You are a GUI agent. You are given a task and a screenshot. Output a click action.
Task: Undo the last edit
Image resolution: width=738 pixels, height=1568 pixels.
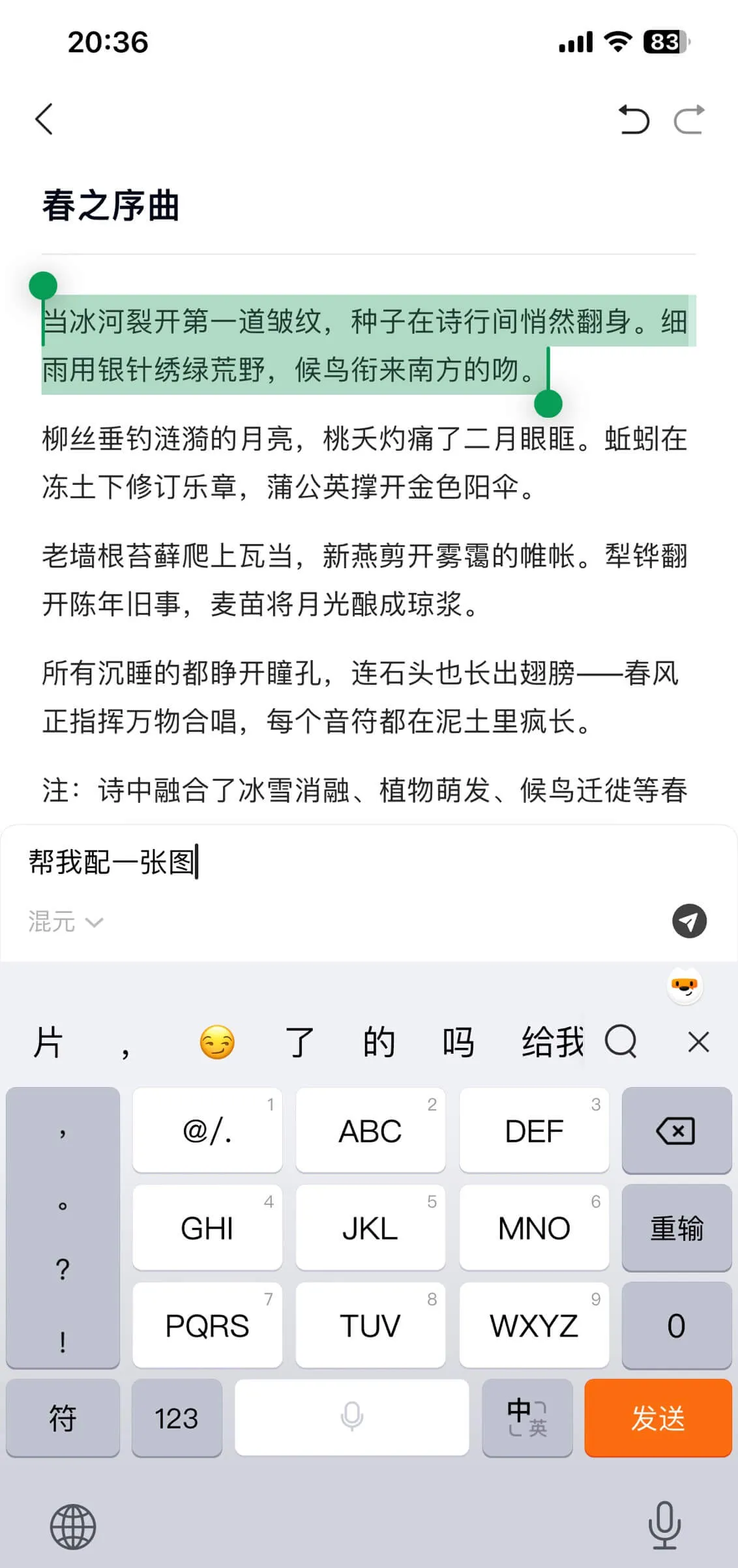pyautogui.click(x=633, y=119)
